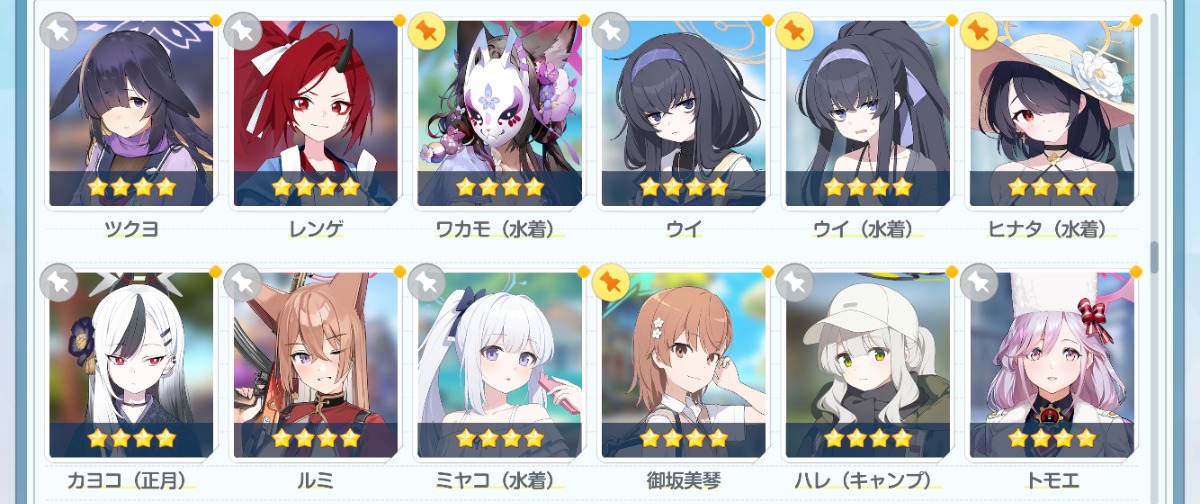Select the レンゲ character card
Screen dimensions: 1200x504
click(315, 115)
